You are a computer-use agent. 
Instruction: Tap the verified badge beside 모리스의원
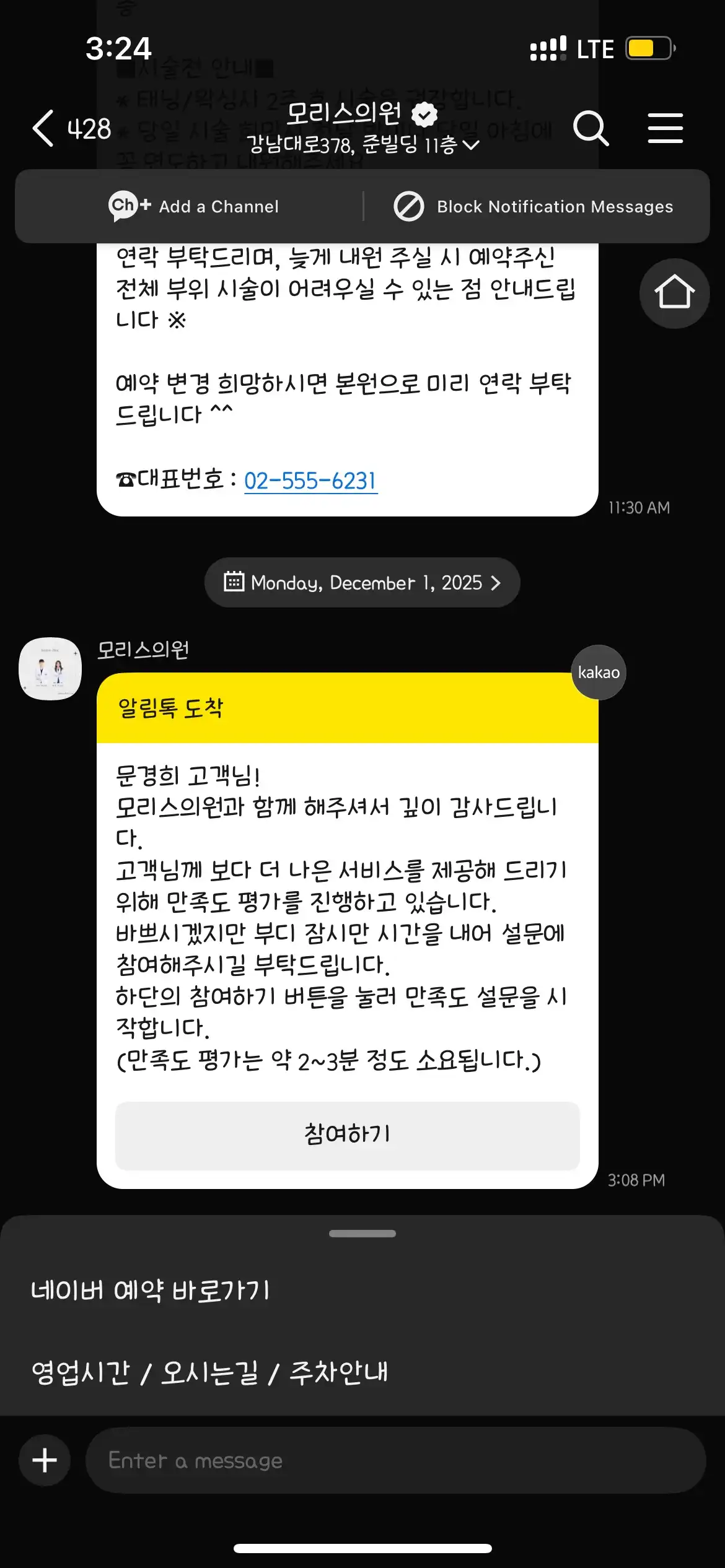[x=423, y=115]
